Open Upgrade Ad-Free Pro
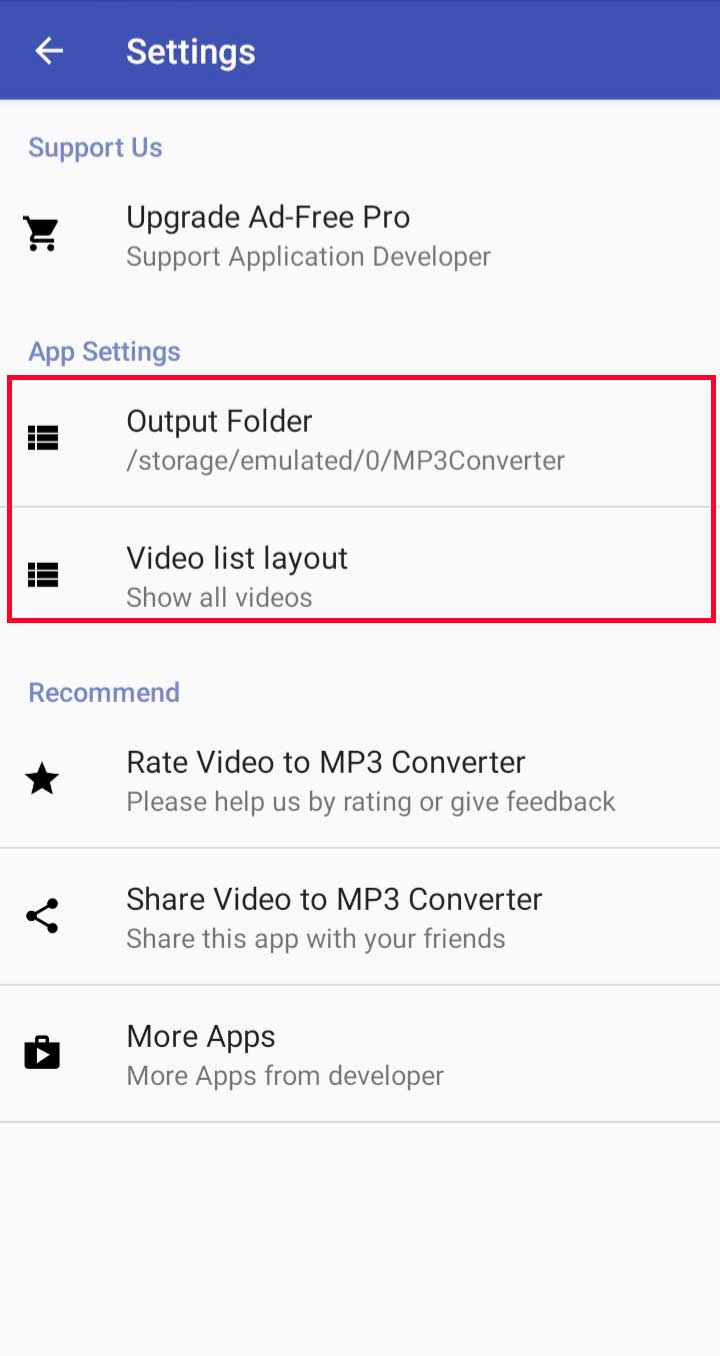This screenshot has height=1356, width=720. coord(360,236)
